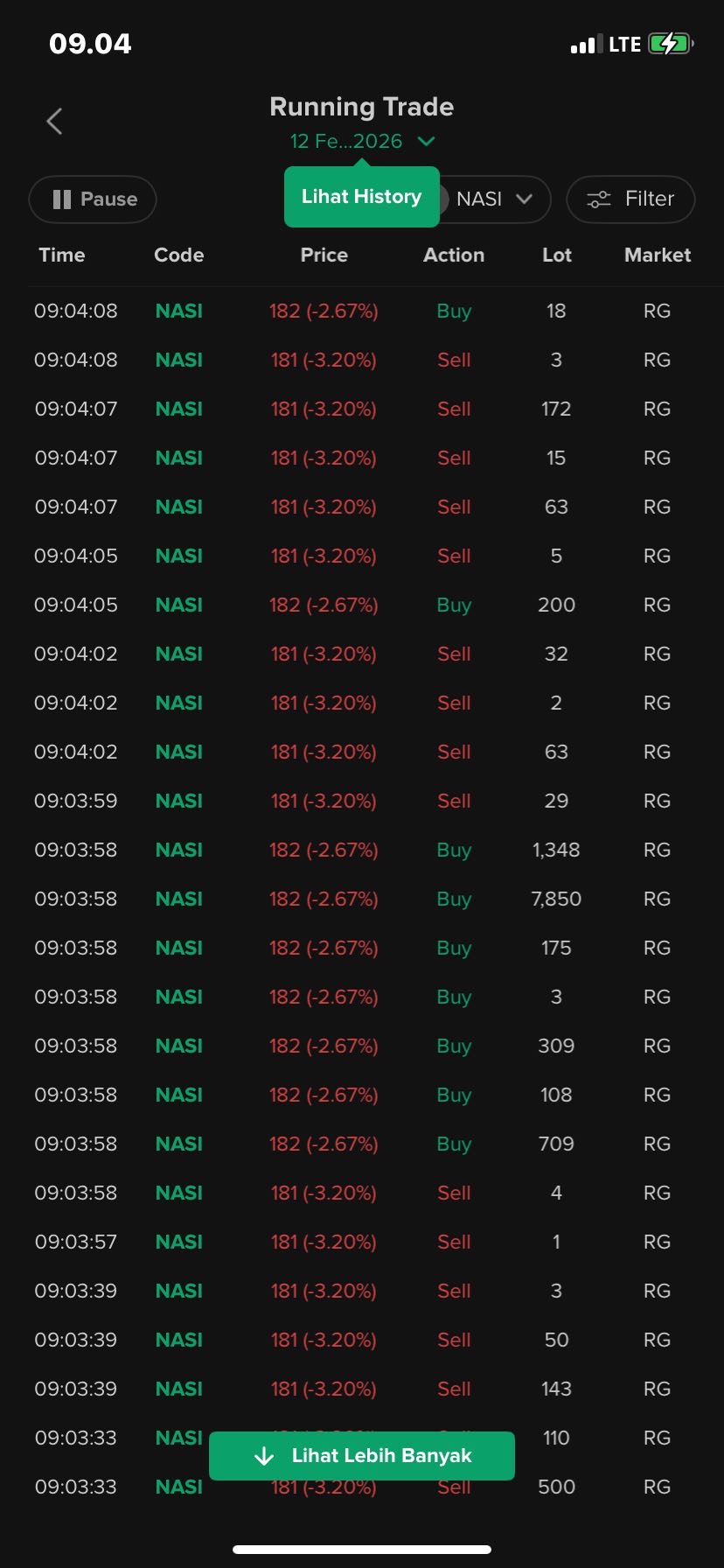
Task: Tap the Lihat History tooltip
Action: 361,197
